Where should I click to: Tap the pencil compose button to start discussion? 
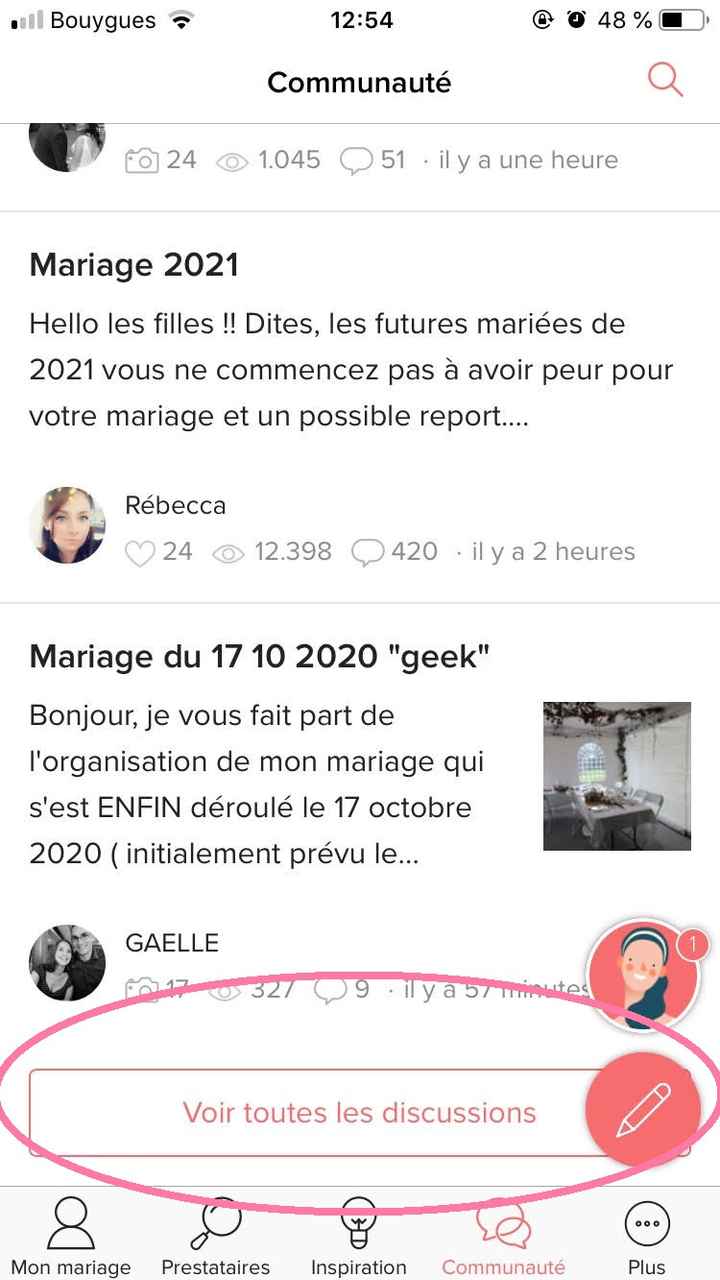[x=644, y=1110]
